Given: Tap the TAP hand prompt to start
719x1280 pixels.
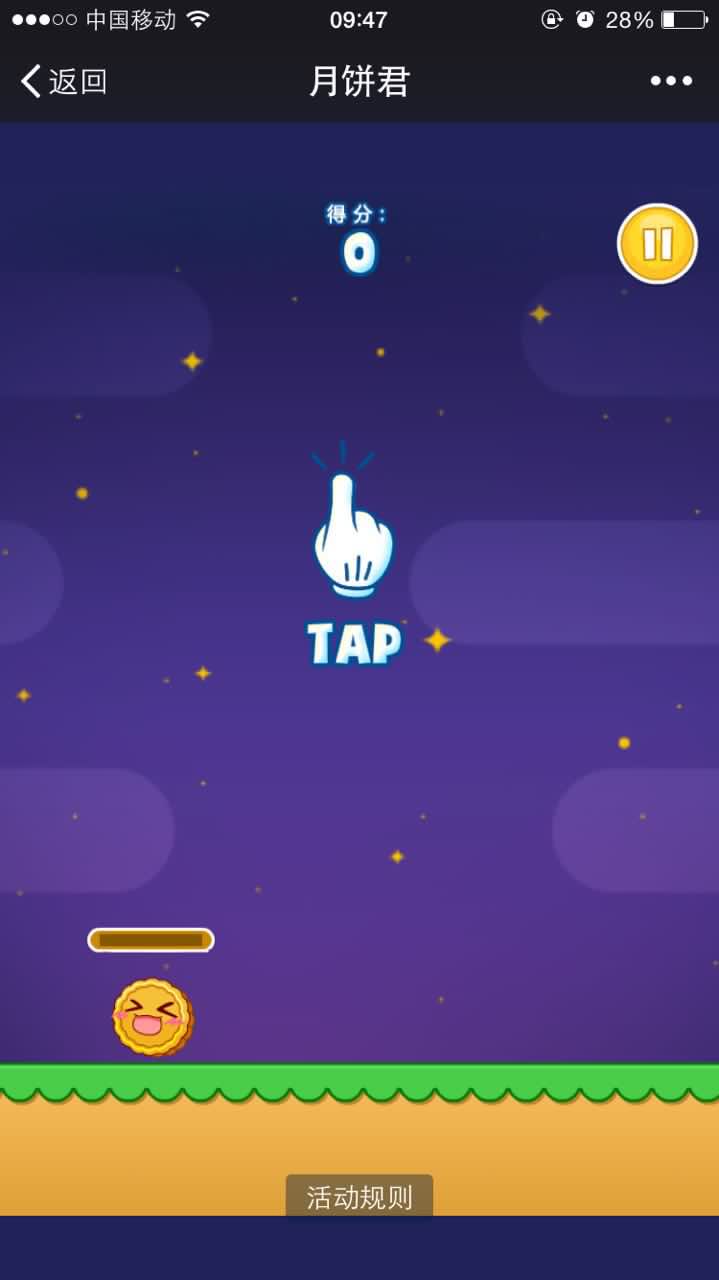Looking at the screenshot, I should point(354,560).
